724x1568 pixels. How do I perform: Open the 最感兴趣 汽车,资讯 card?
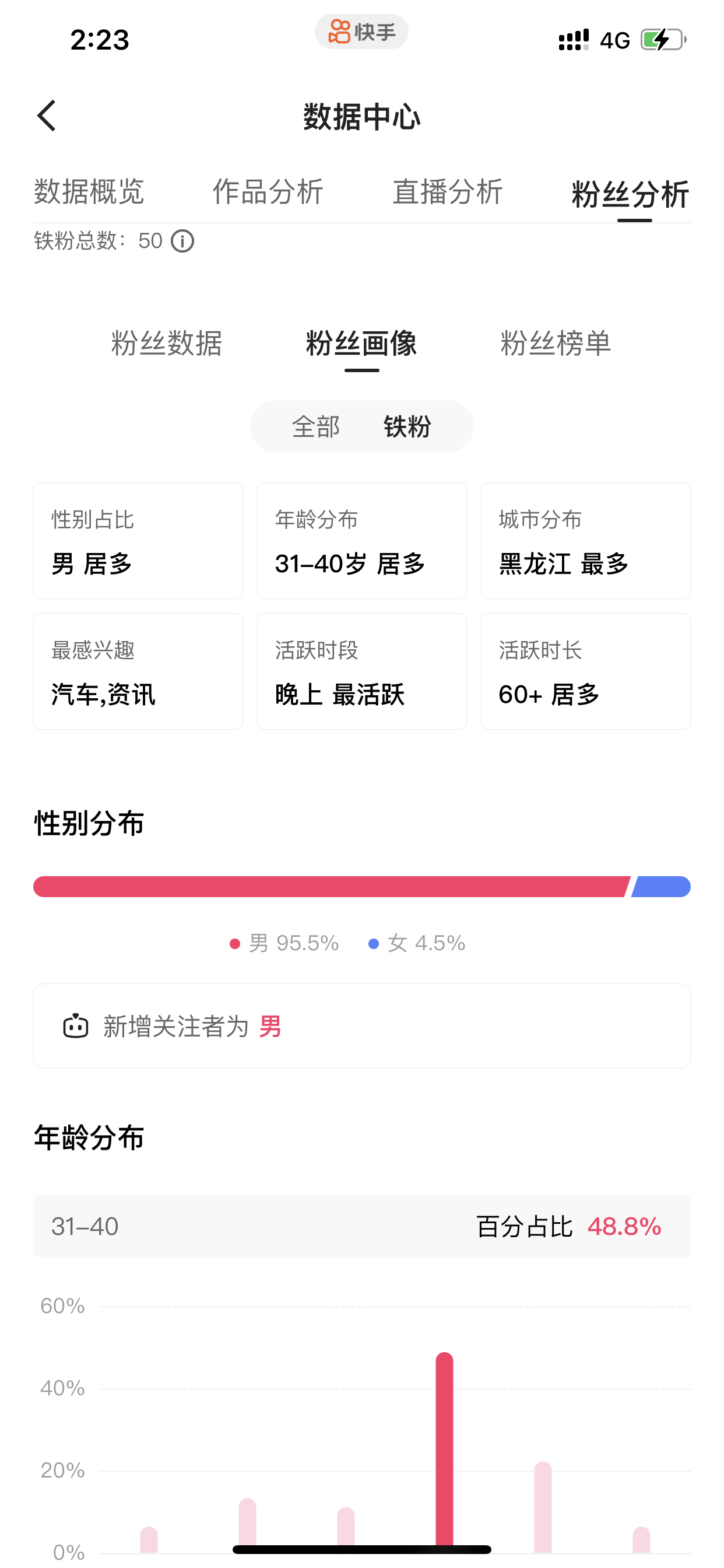pyautogui.click(x=138, y=671)
